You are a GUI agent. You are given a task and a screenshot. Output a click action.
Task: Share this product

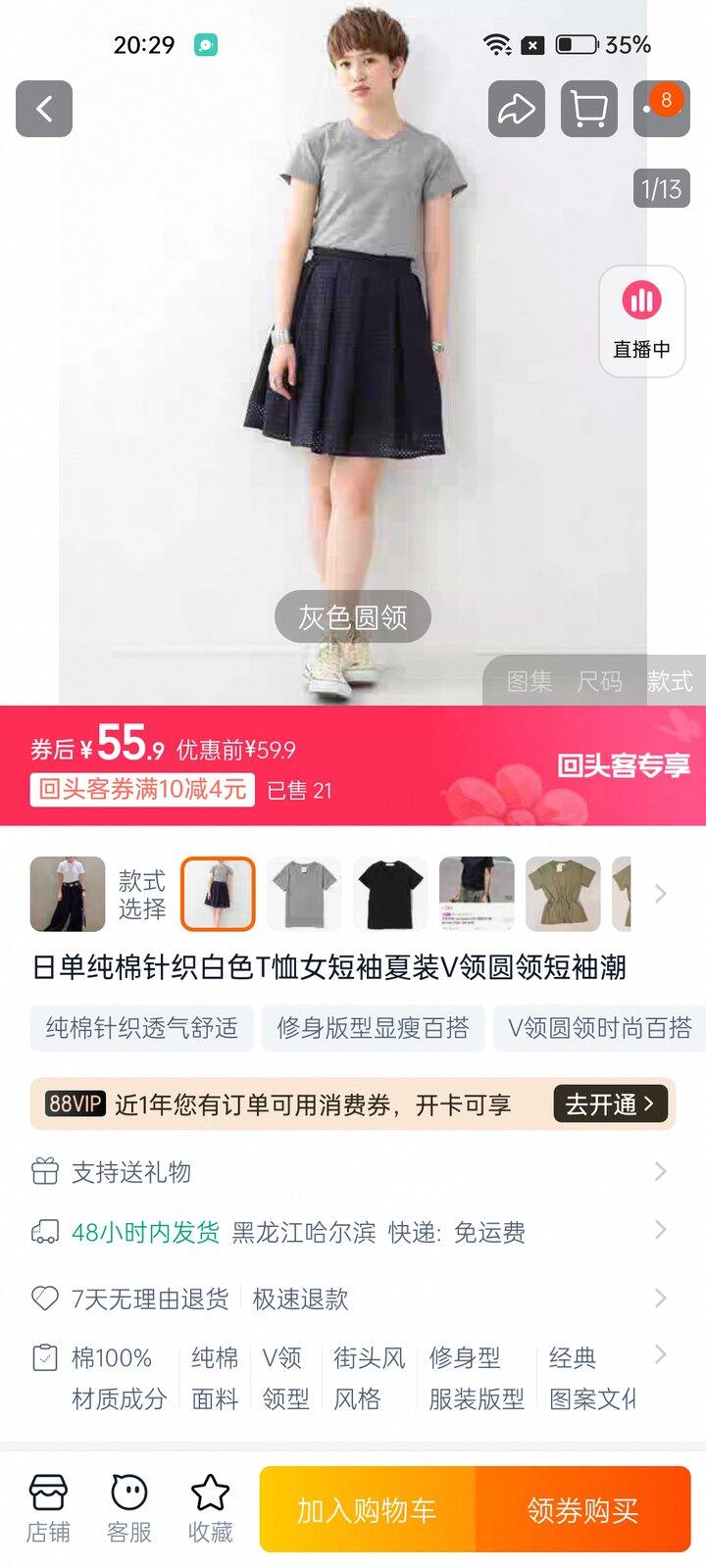(x=517, y=109)
